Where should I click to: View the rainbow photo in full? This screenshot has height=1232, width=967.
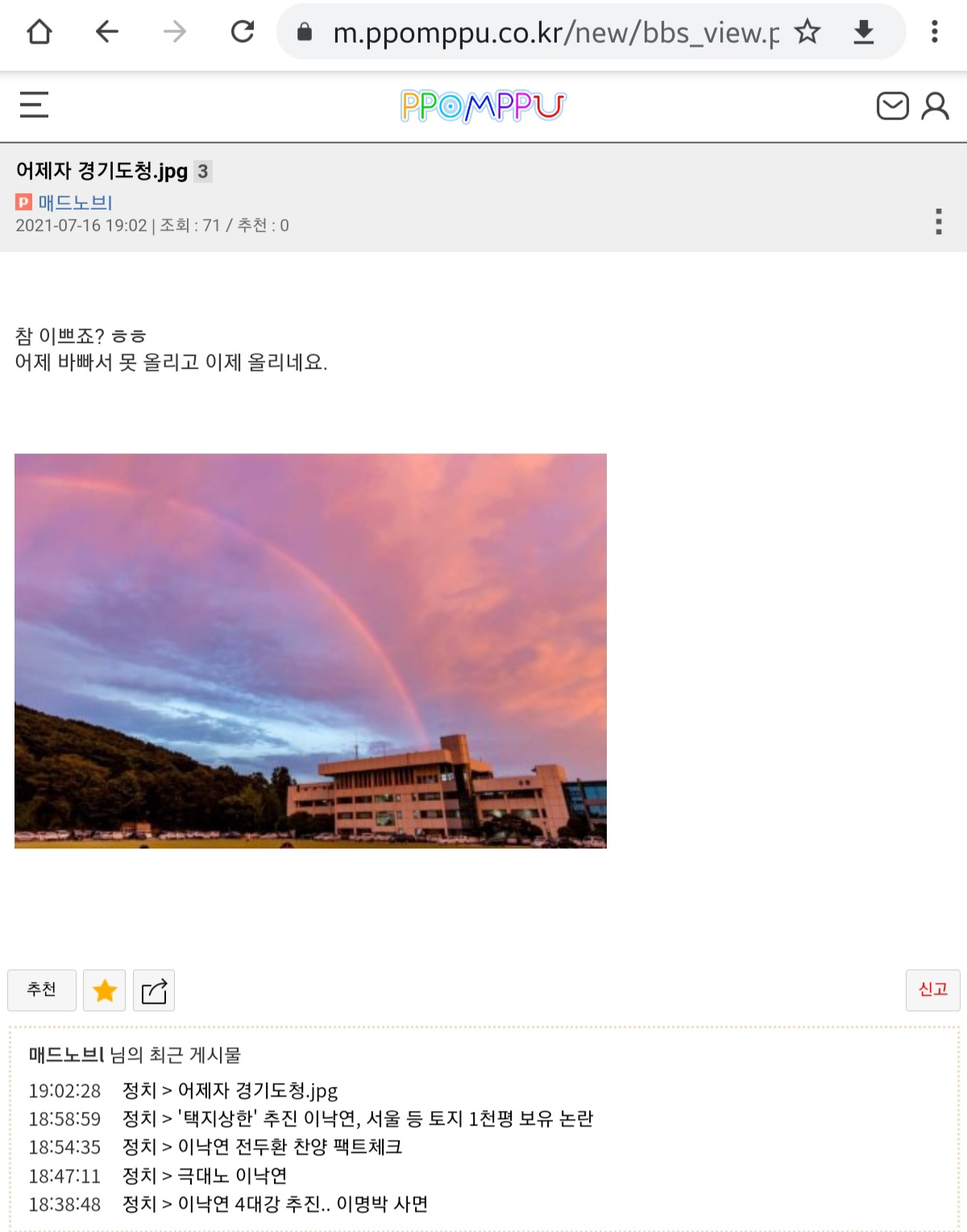310,650
